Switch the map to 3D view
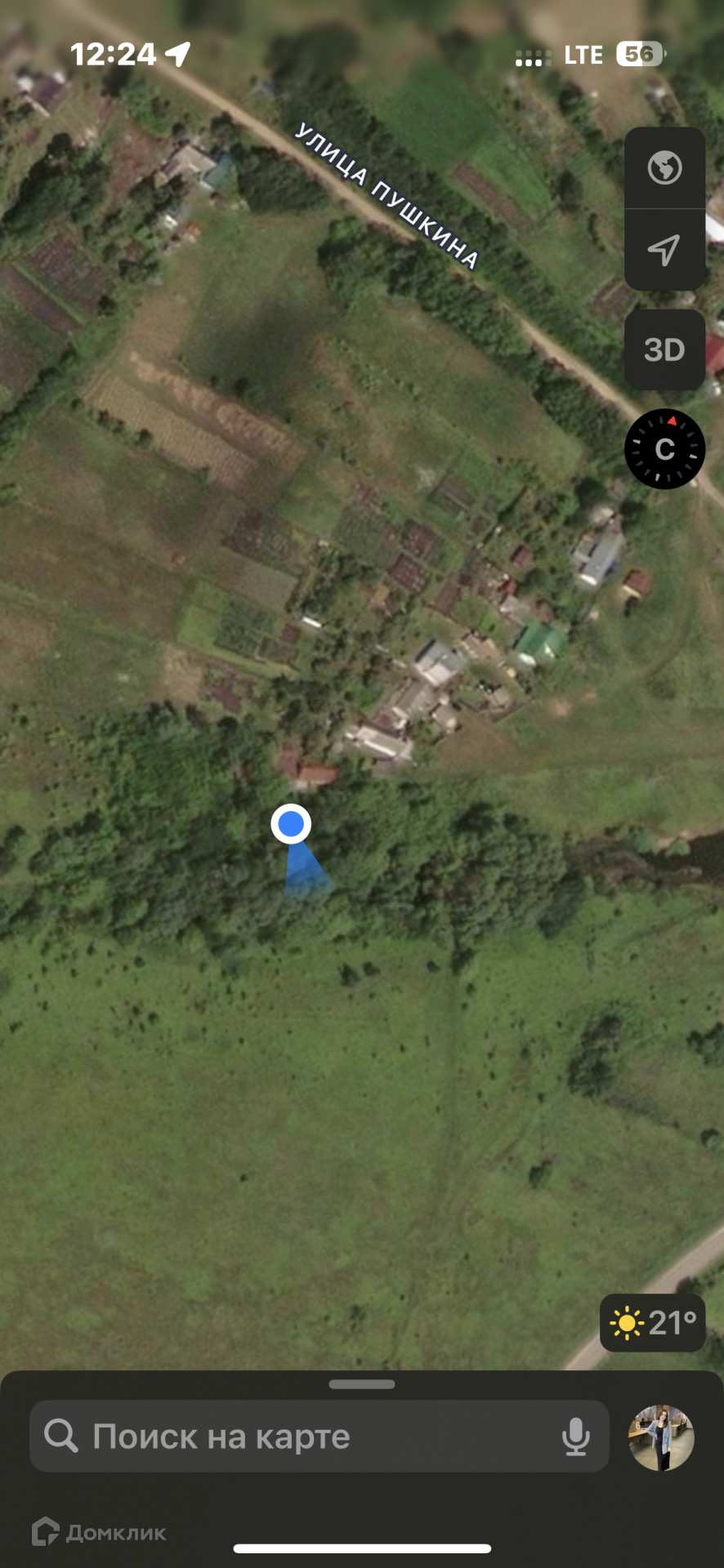 [664, 350]
